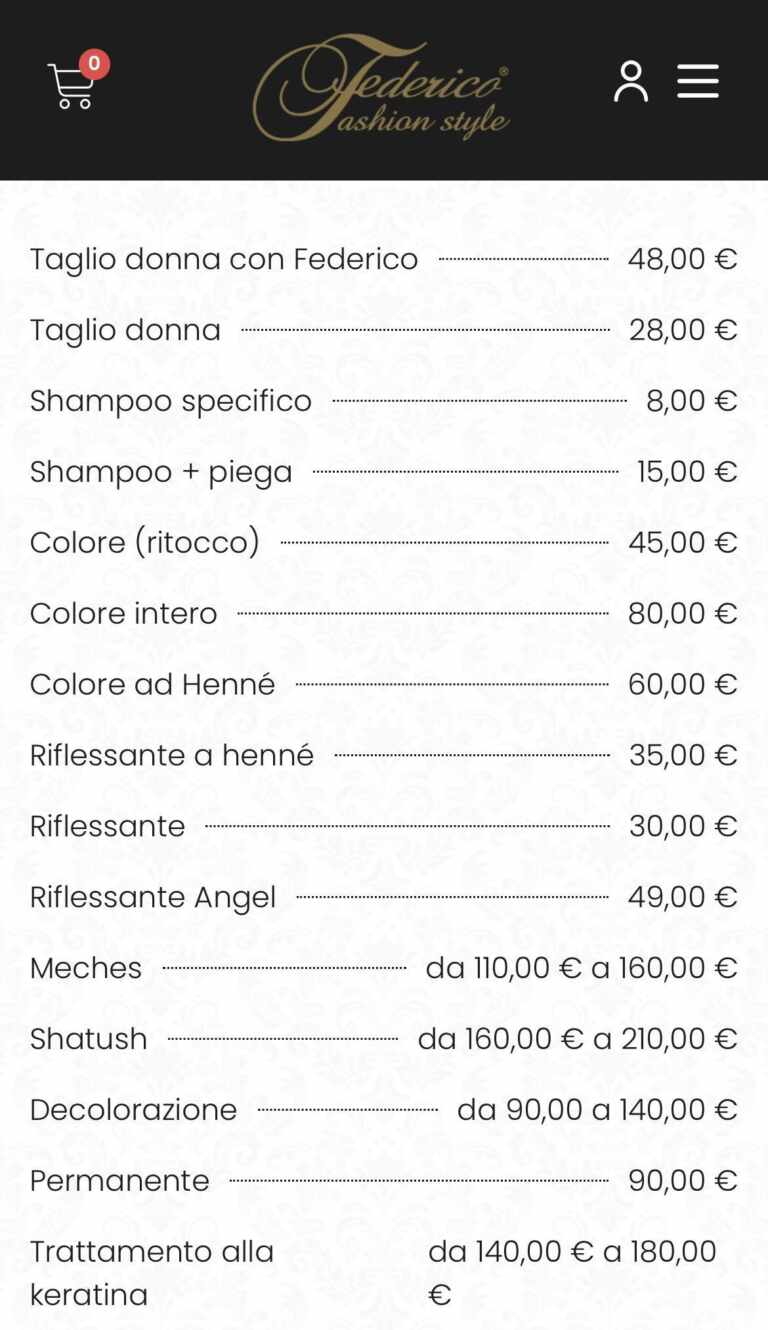768x1330 pixels.
Task: Select the Meches price row
Action: 86,968
